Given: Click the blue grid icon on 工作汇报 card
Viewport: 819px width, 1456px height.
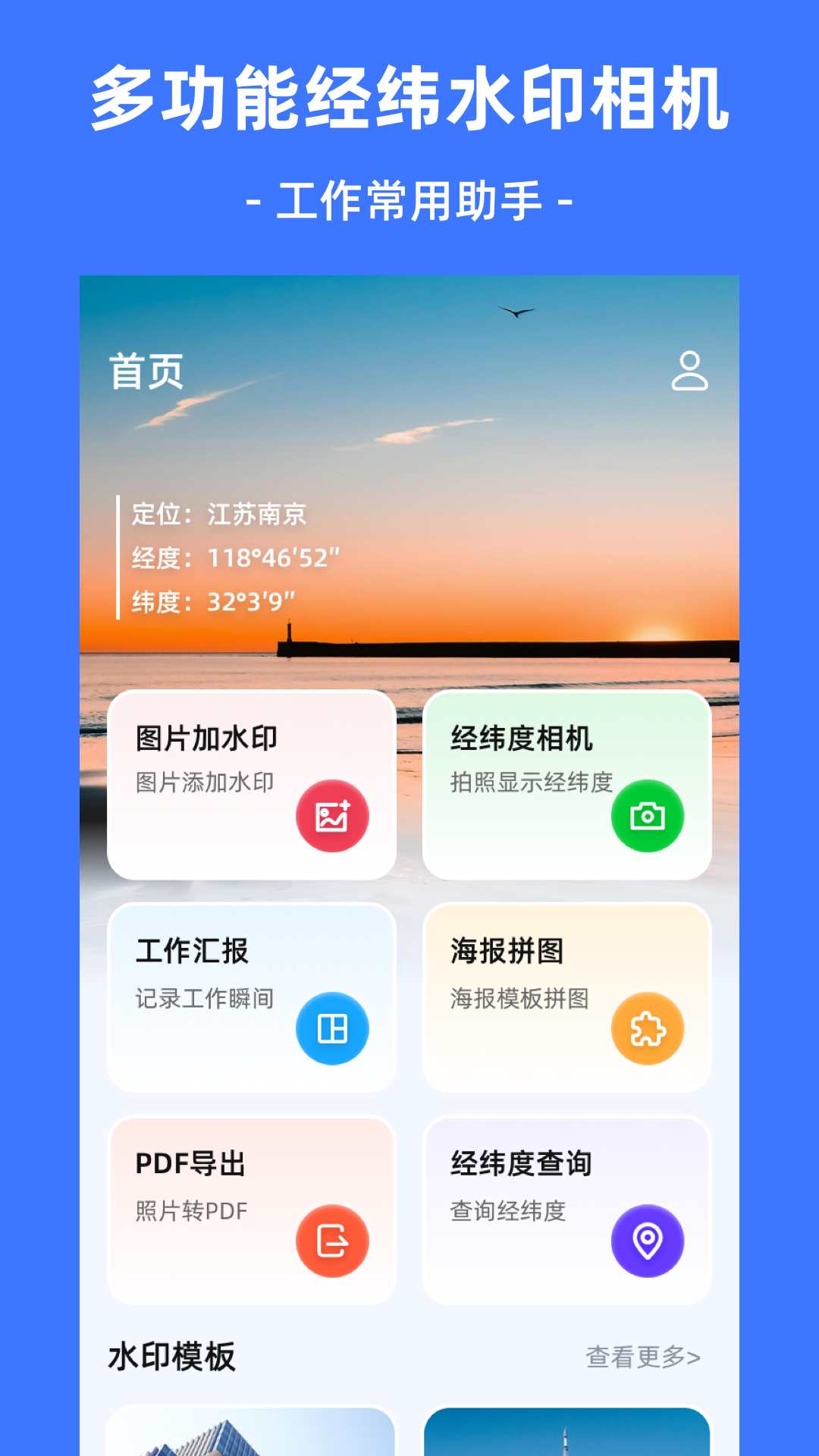Looking at the screenshot, I should 332,1028.
